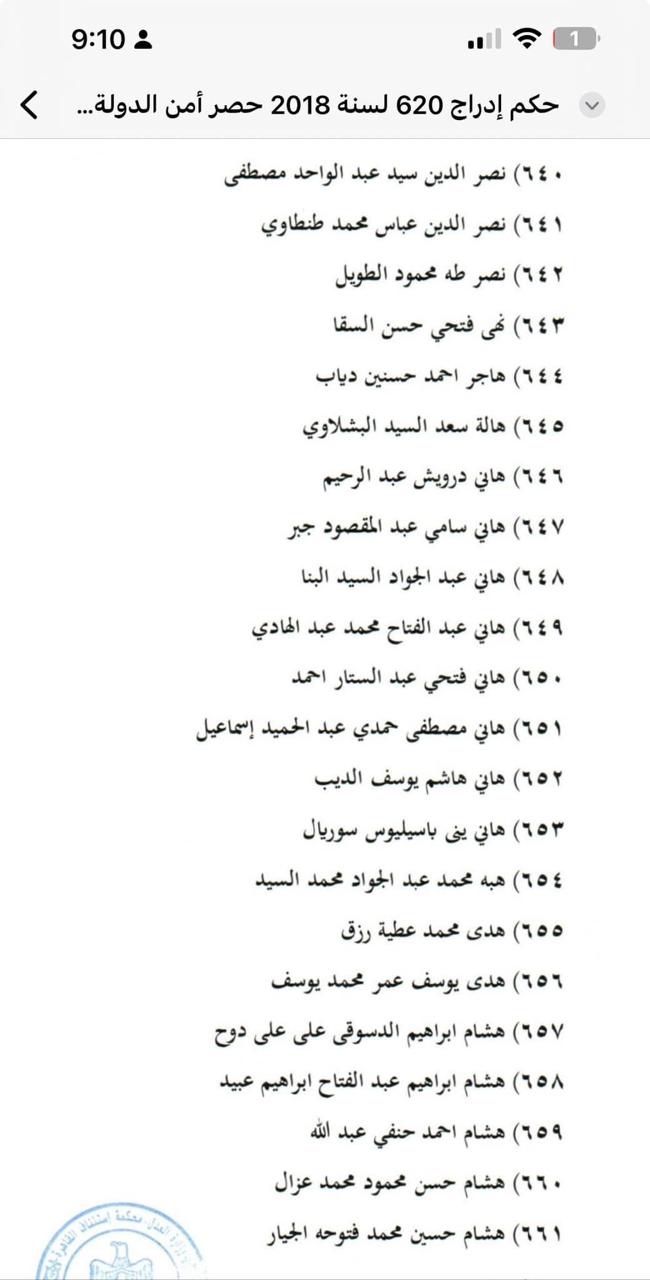This screenshot has height=1280, width=650.
Task: Expand the document title dropdown chevron
Action: pos(592,105)
